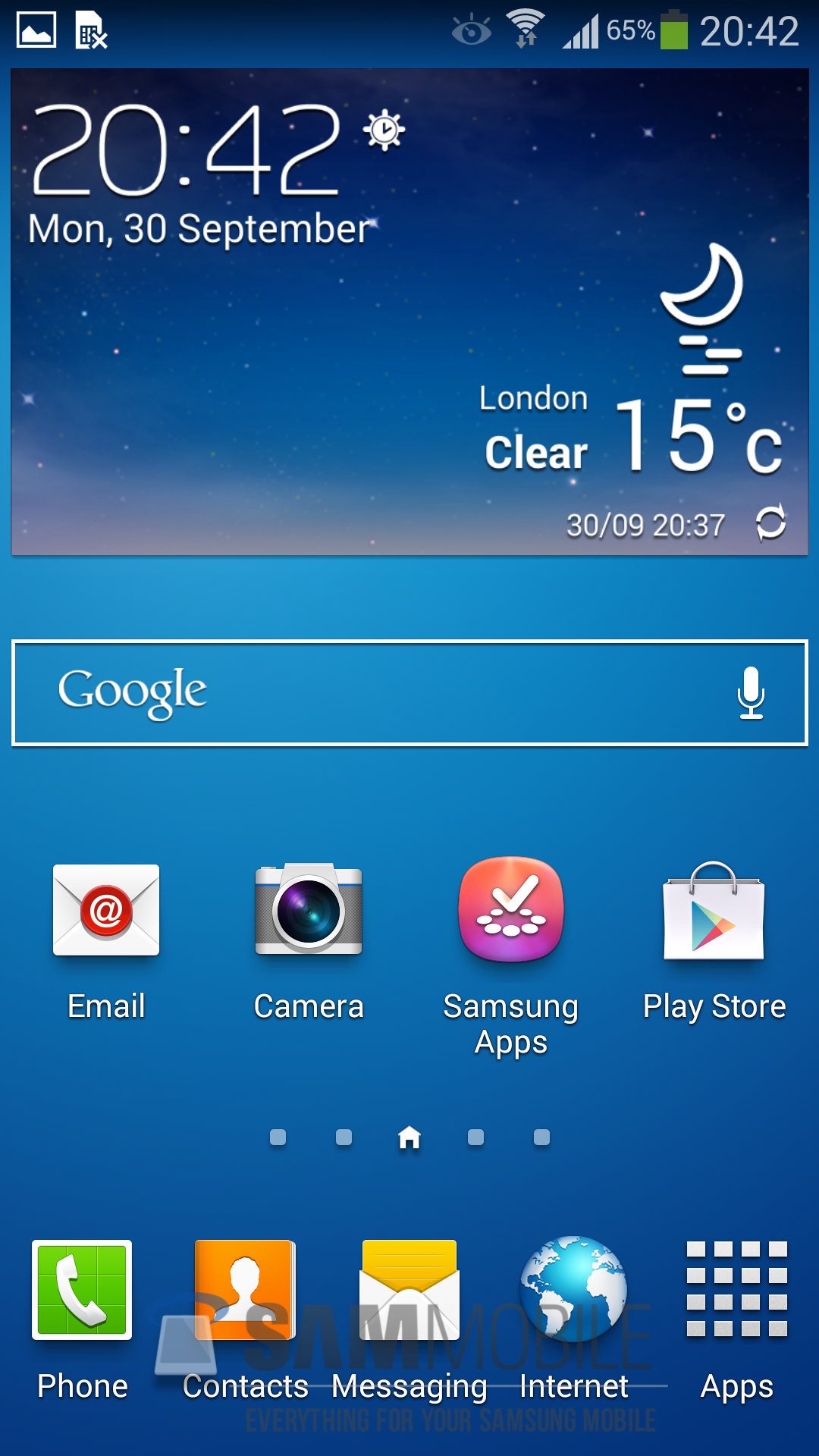
Task: Jump to the first home screen page dot
Action: tap(278, 1137)
